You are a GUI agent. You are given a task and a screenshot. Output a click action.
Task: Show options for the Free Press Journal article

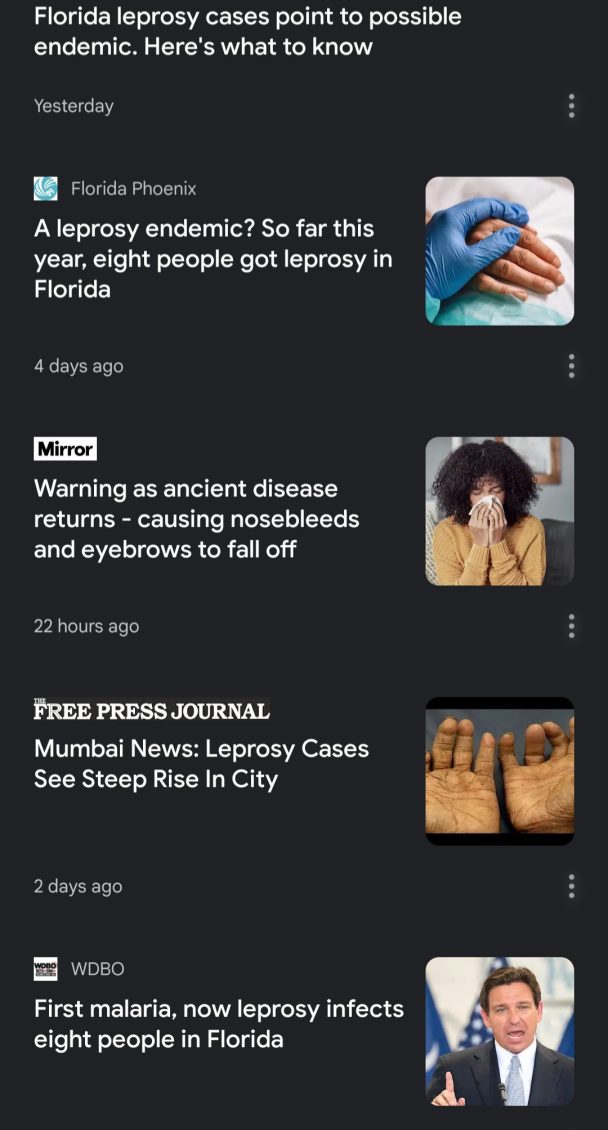tap(571, 886)
